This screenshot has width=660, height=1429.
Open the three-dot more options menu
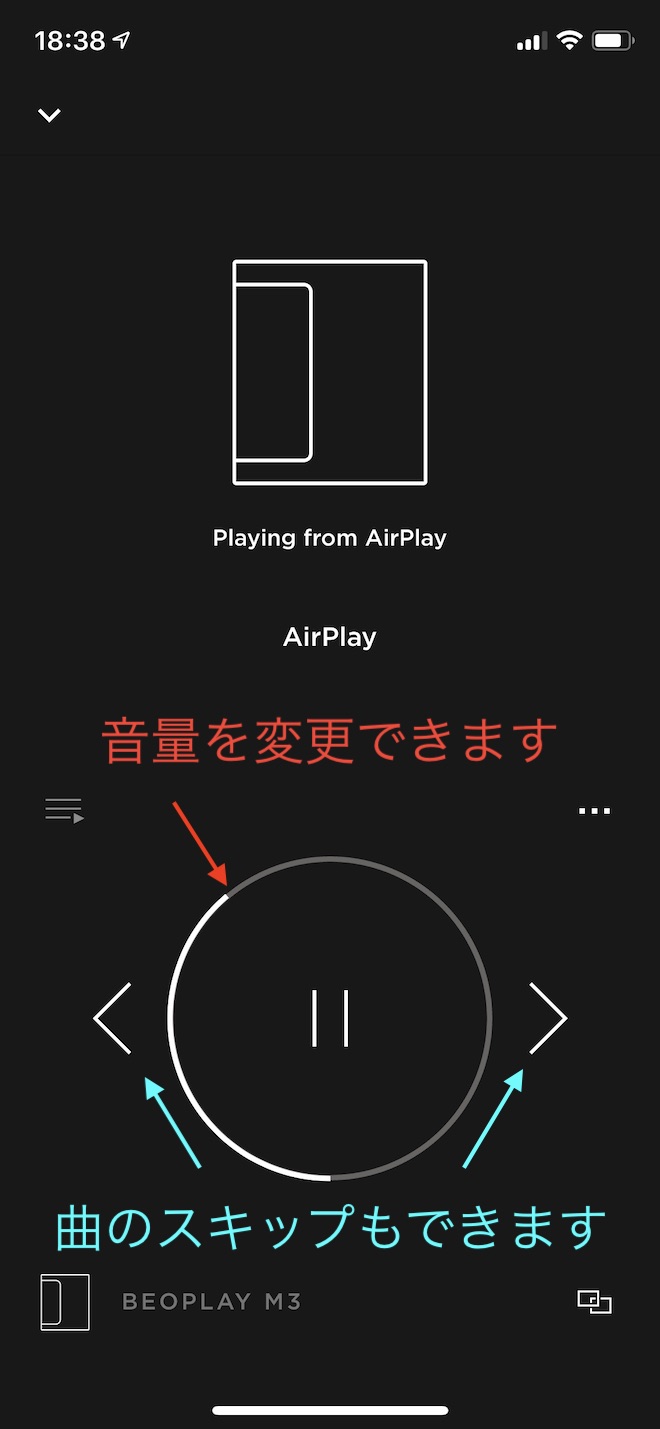click(x=594, y=810)
